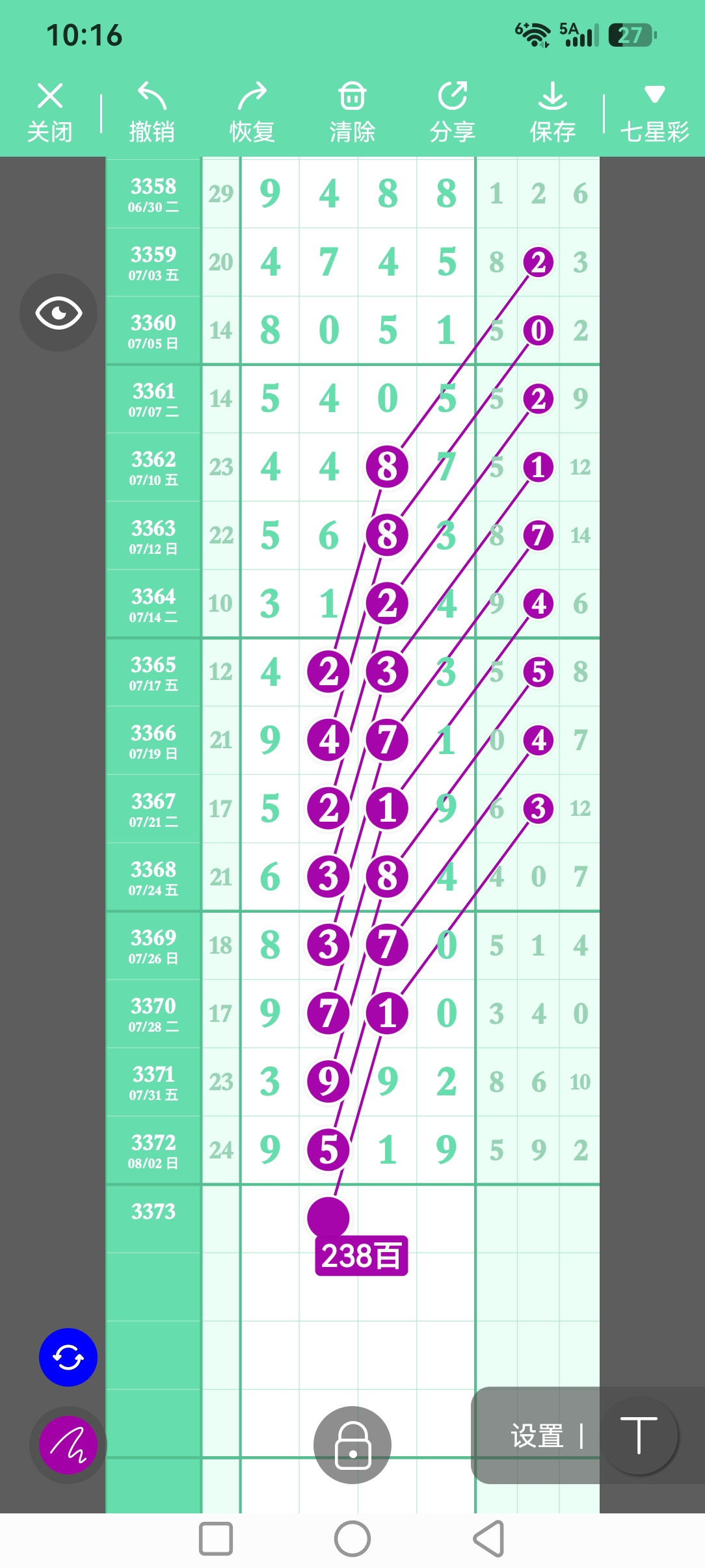Undo the last drawing with 撤销
This screenshot has height=1568, width=705.
coord(152,112)
